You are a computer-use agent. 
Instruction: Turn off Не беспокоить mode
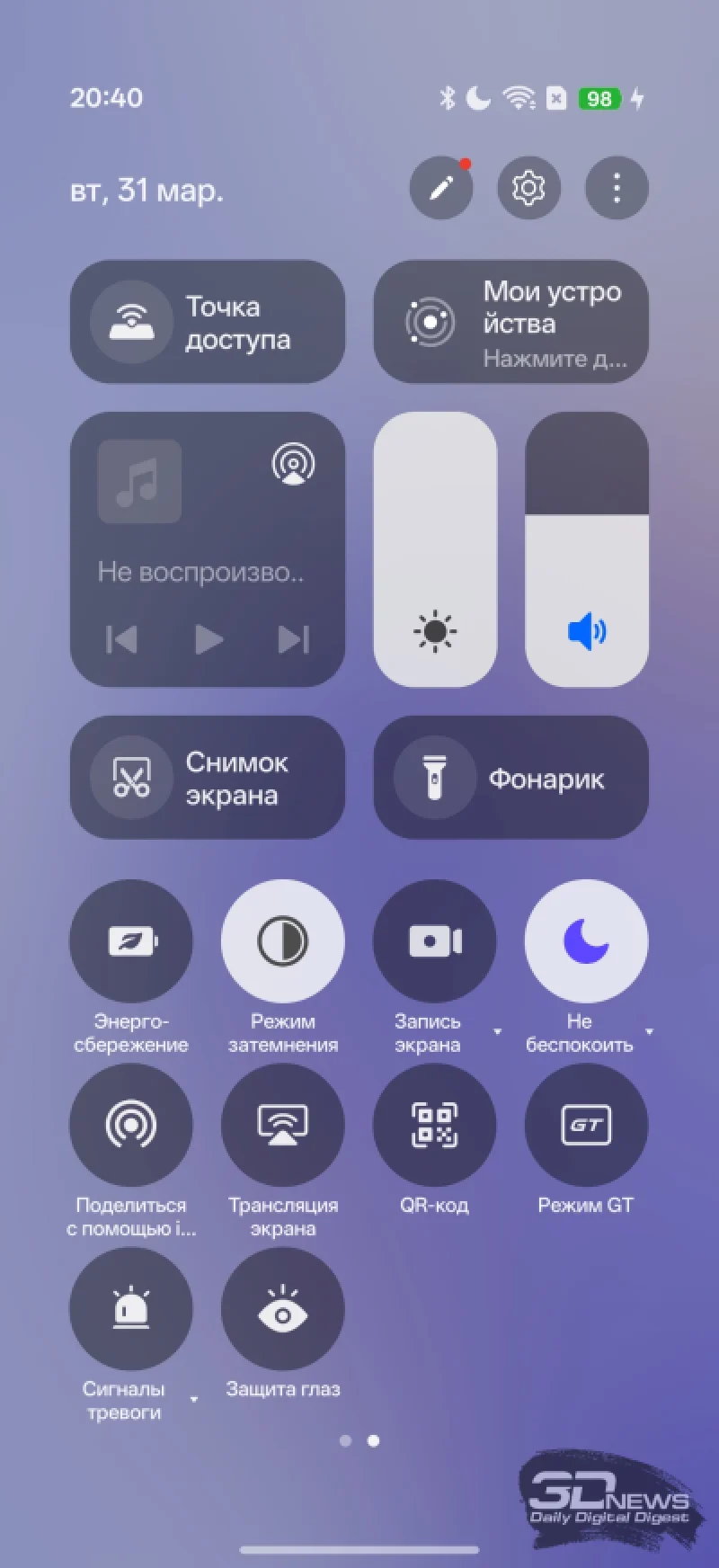pyautogui.click(x=586, y=941)
